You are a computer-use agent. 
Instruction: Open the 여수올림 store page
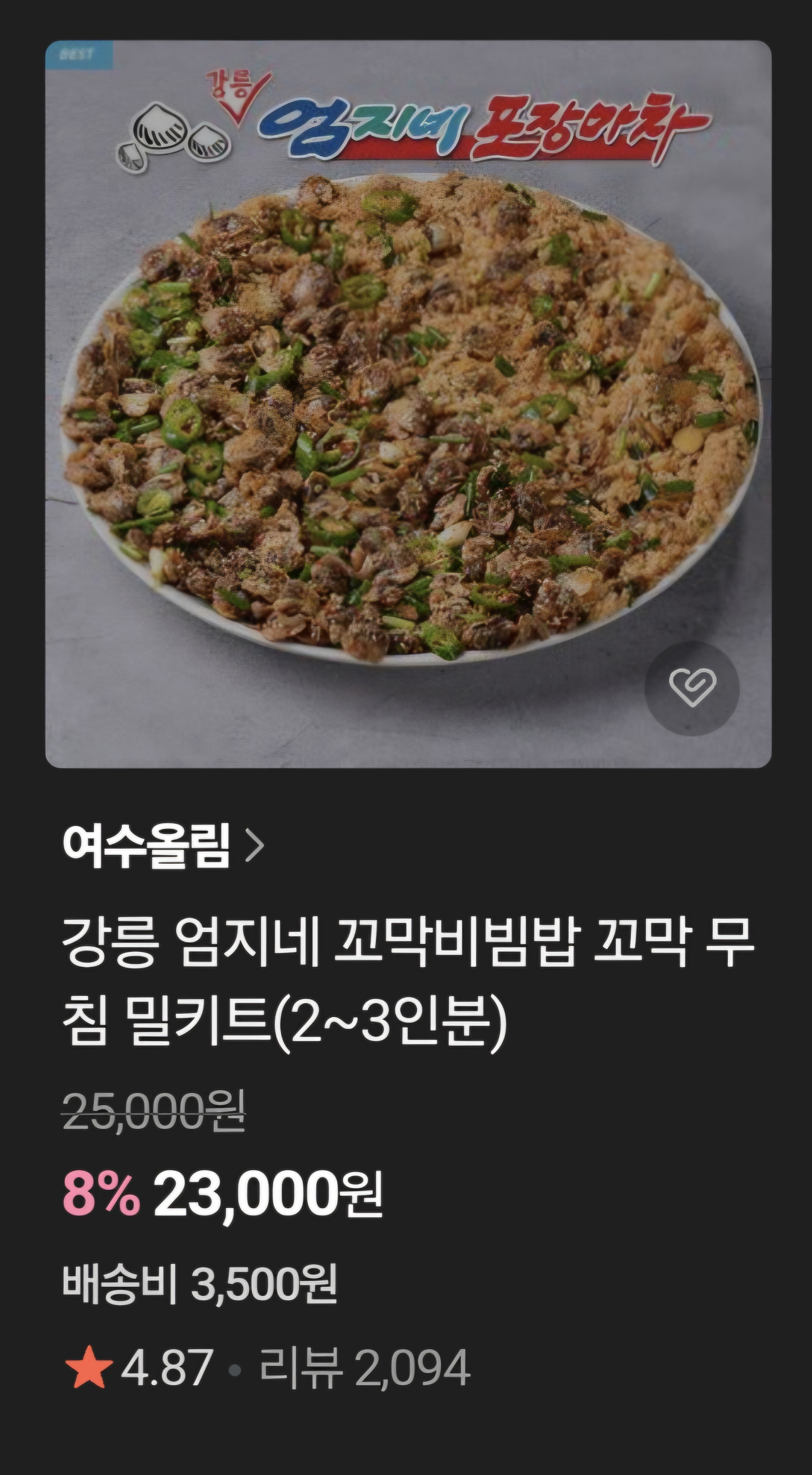pos(163,846)
